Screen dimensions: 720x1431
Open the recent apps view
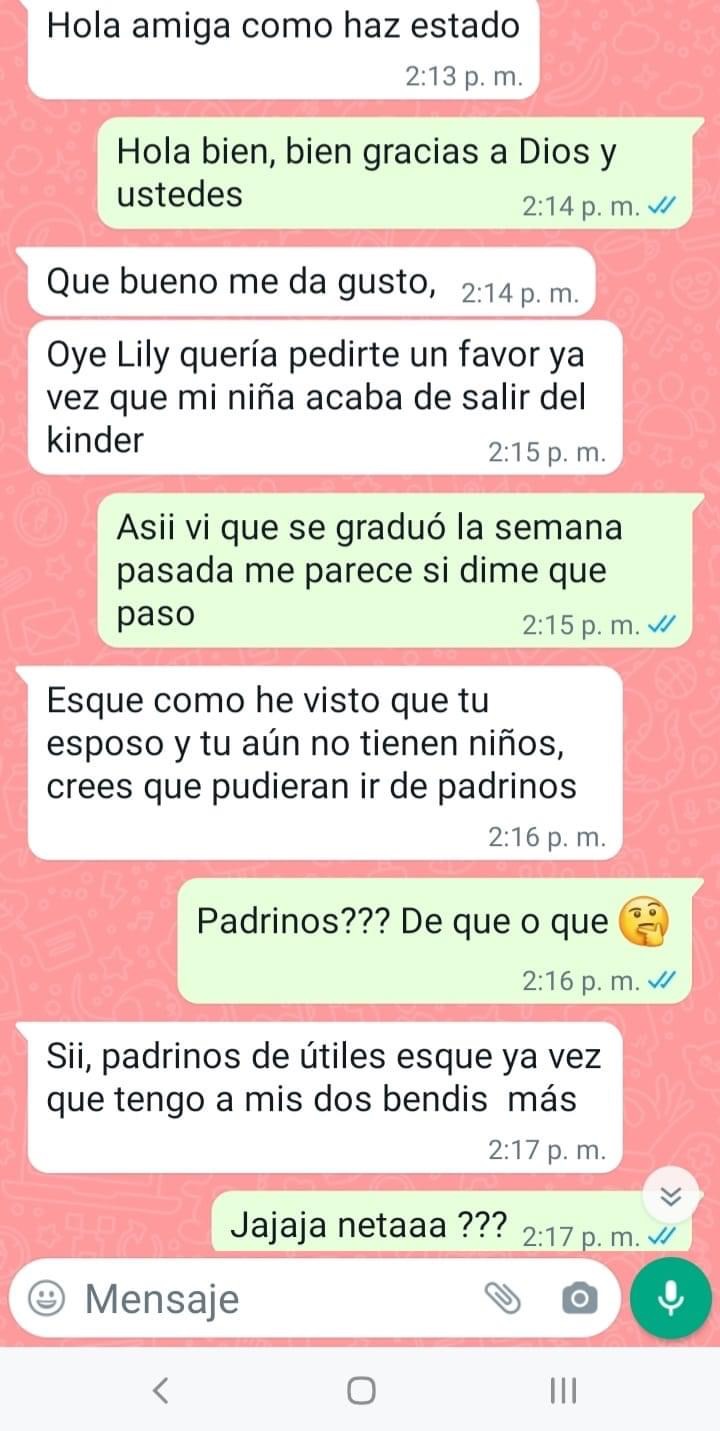click(563, 1390)
